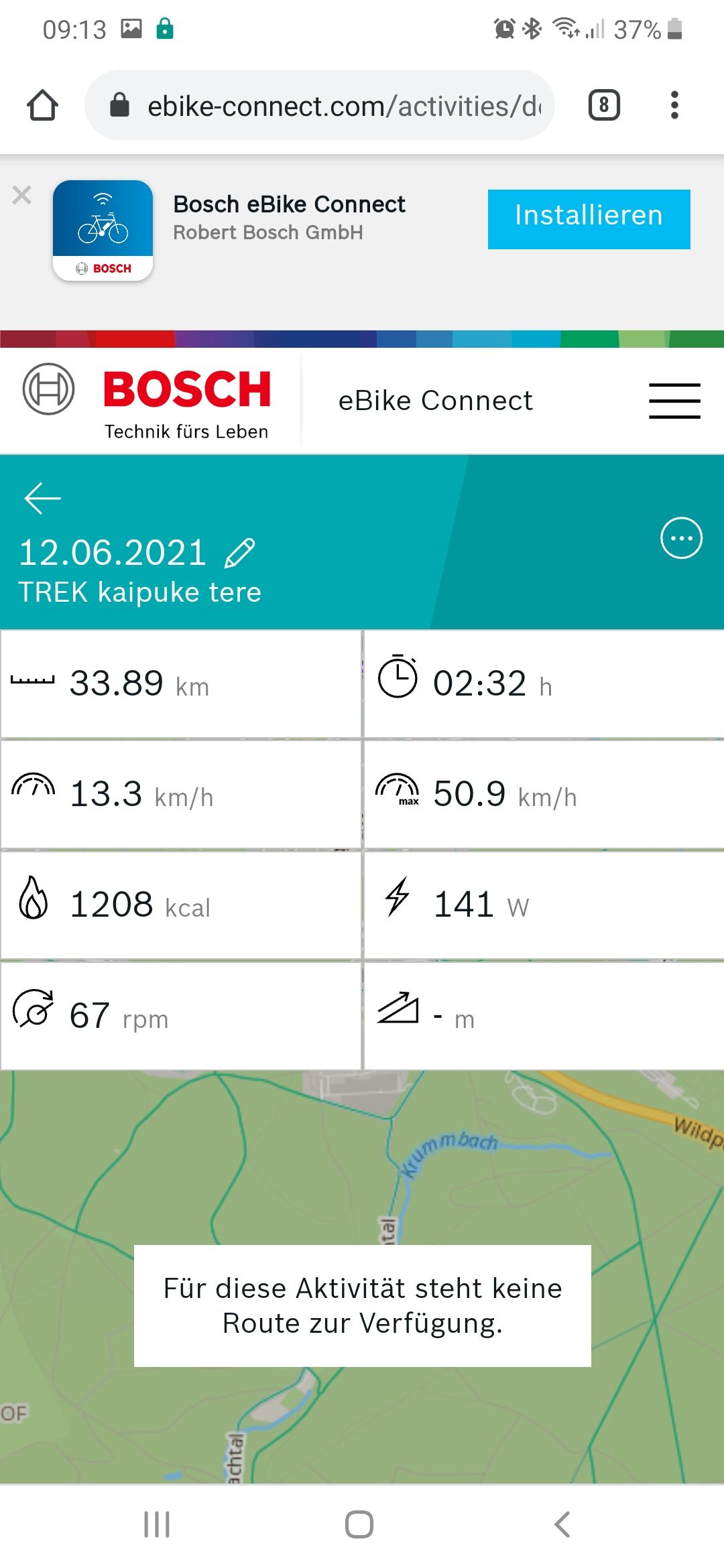The height and width of the screenshot is (1568, 724).
Task: Tap the Bosch logo in the header
Action: coord(147,401)
